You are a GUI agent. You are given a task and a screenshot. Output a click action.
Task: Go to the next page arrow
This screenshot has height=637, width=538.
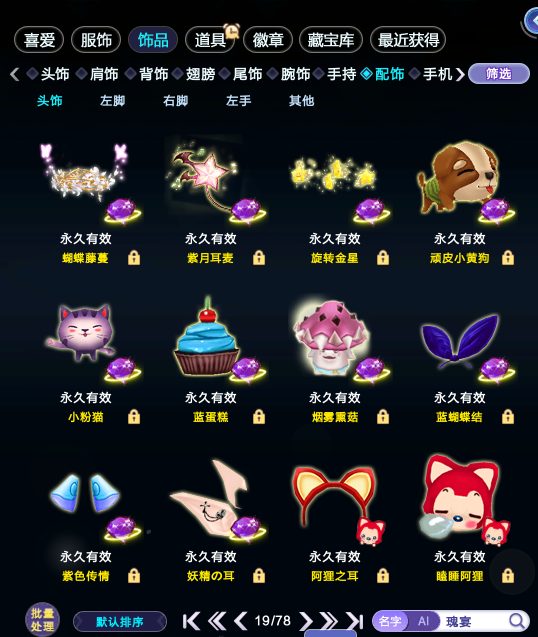tap(306, 621)
